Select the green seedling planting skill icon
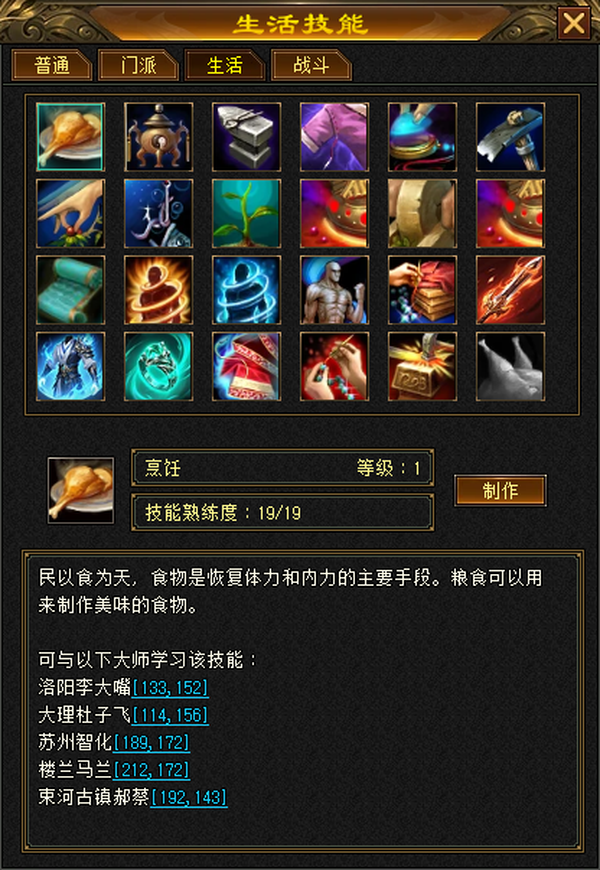 pos(246,213)
